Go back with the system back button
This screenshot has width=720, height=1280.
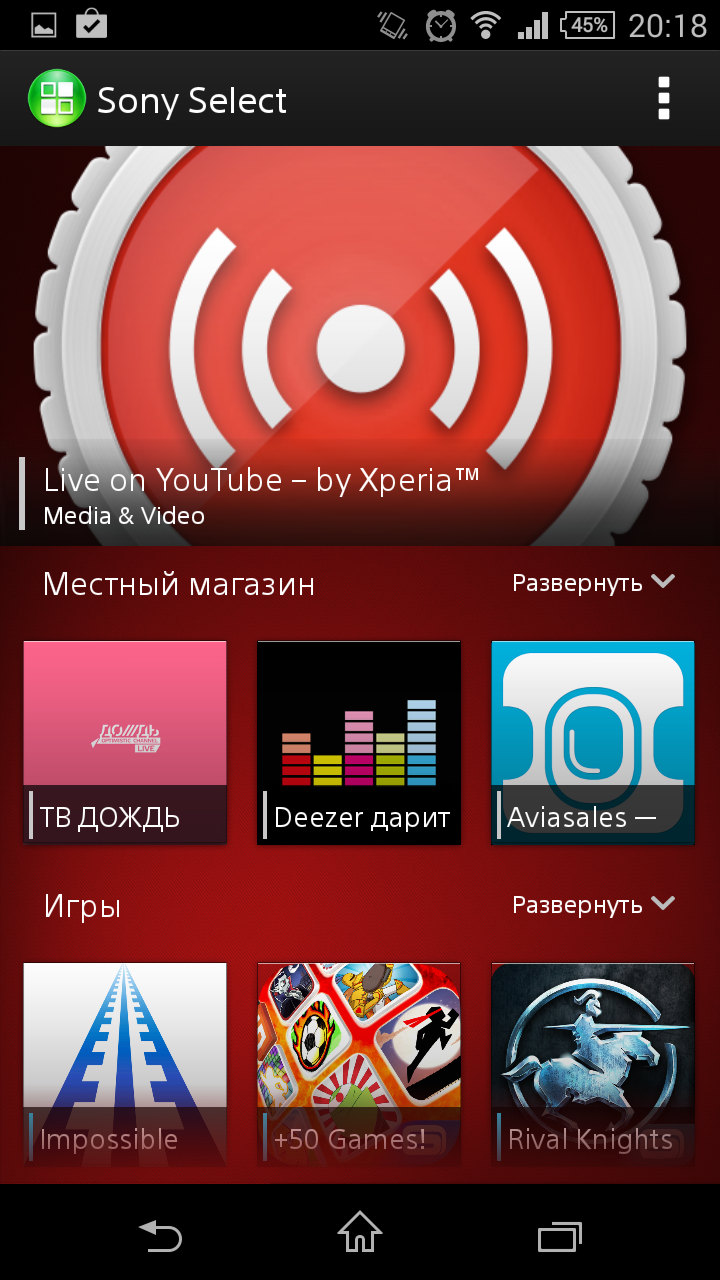[160, 1236]
